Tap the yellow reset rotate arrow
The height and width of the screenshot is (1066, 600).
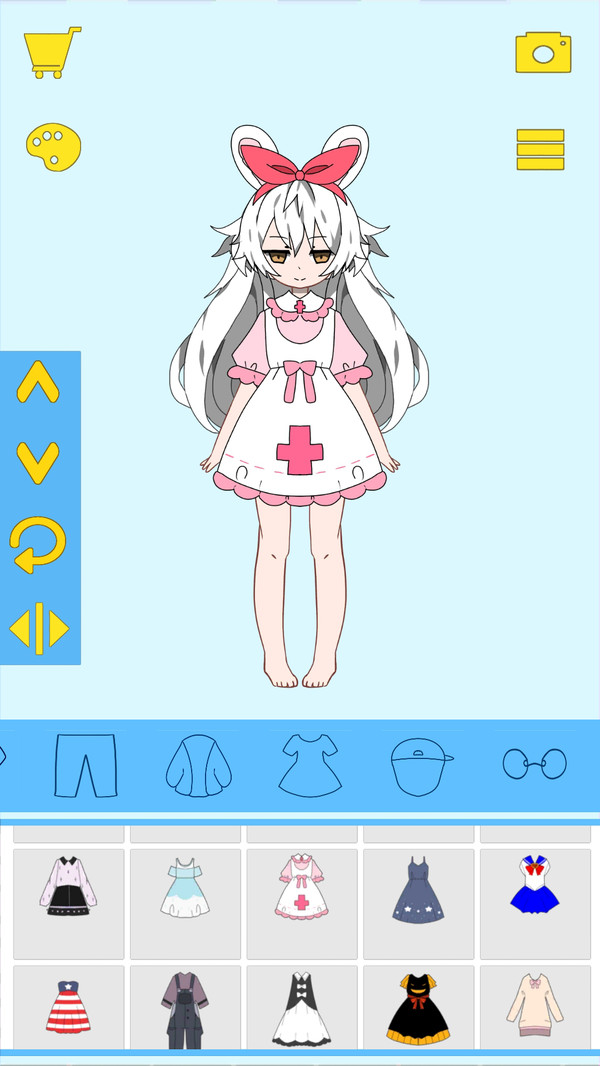point(38,545)
